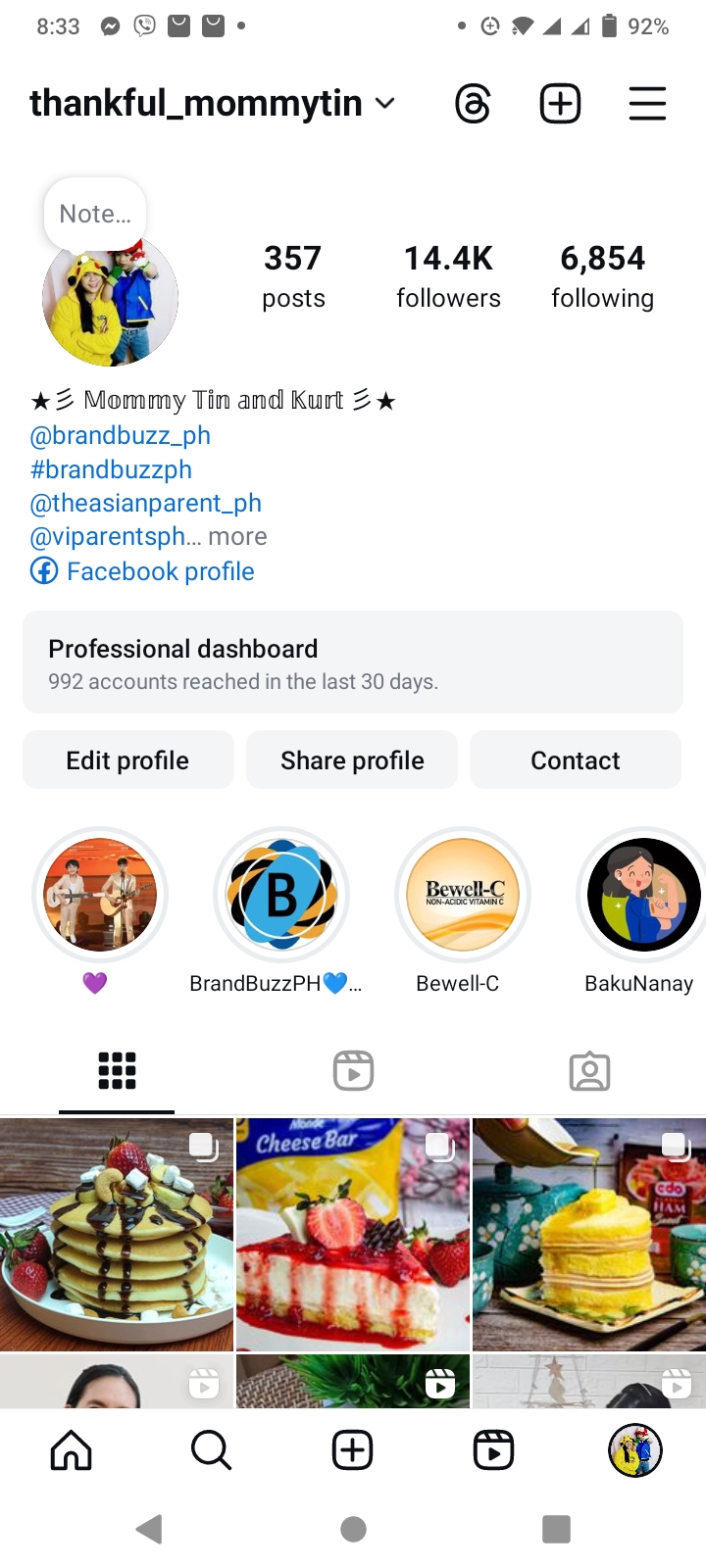The image size is (706, 1568).
Task: Expand the bio with more
Action: (x=237, y=536)
